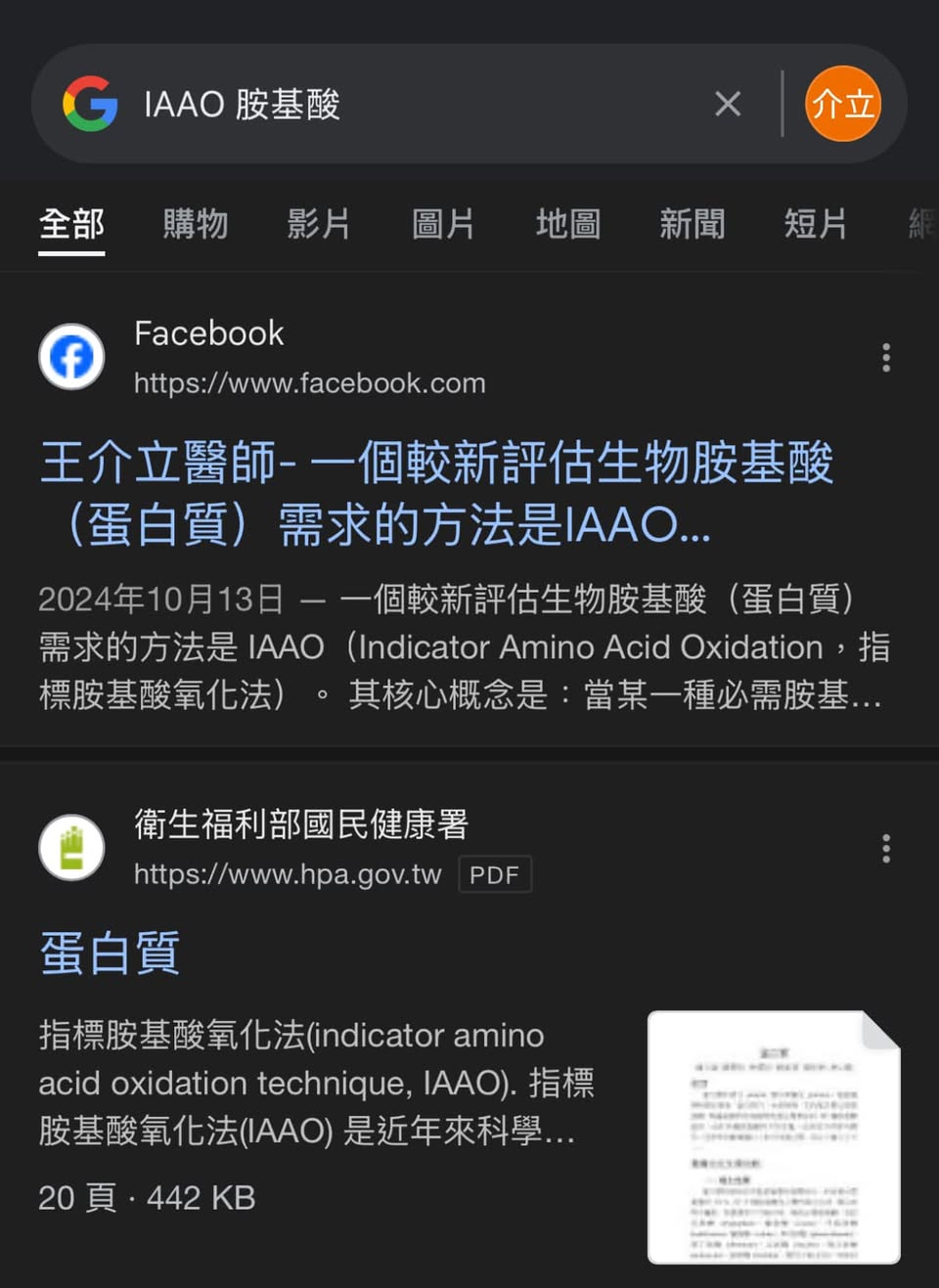The width and height of the screenshot is (939, 1288).
Task: Open the Facebook result by 王介立醫師
Action: pos(436,493)
